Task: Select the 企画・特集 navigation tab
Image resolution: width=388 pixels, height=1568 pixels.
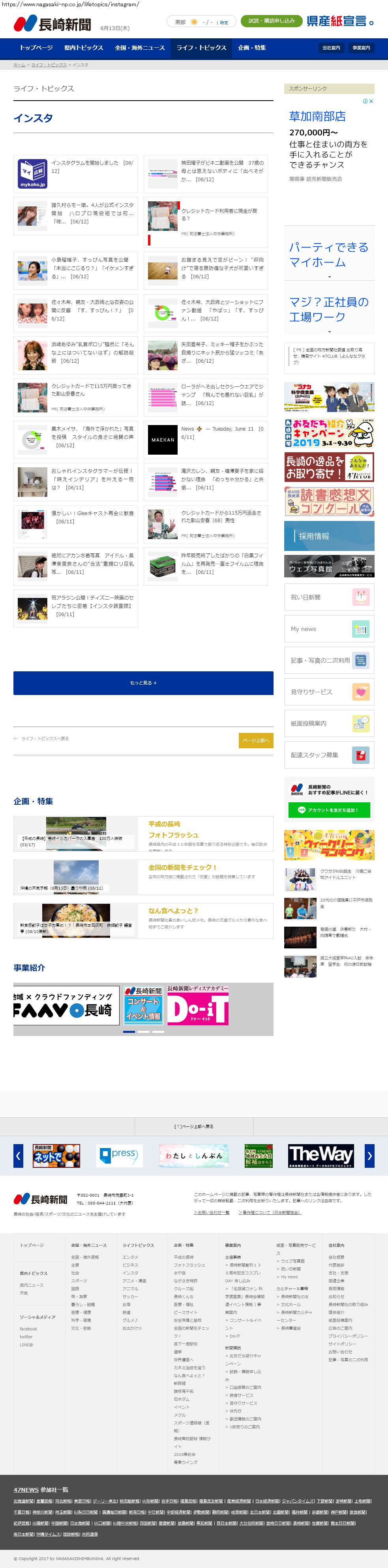Action: point(251,47)
